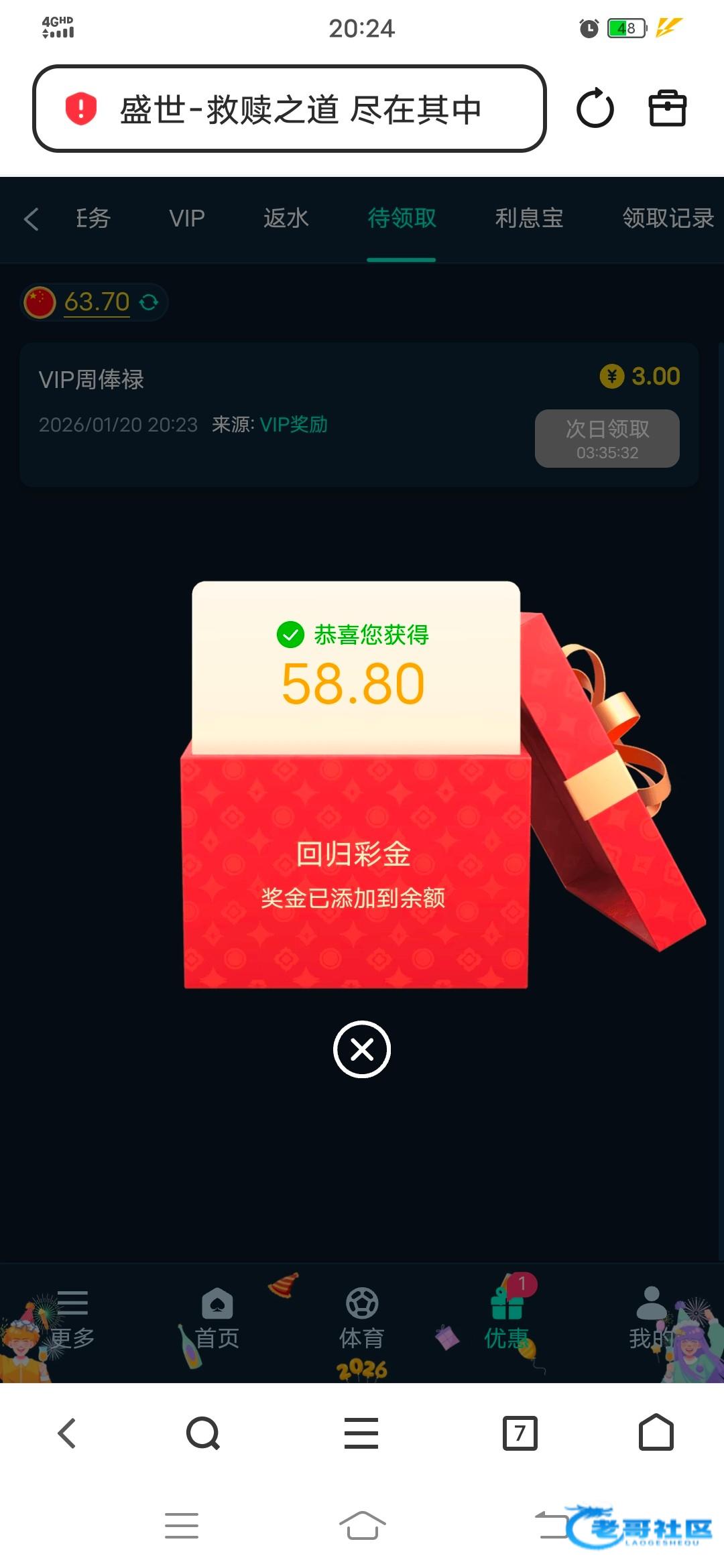Viewport: 724px width, 1568px height.
Task: Tap the address bar showing 盛世-救赎之道
Action: click(x=290, y=109)
